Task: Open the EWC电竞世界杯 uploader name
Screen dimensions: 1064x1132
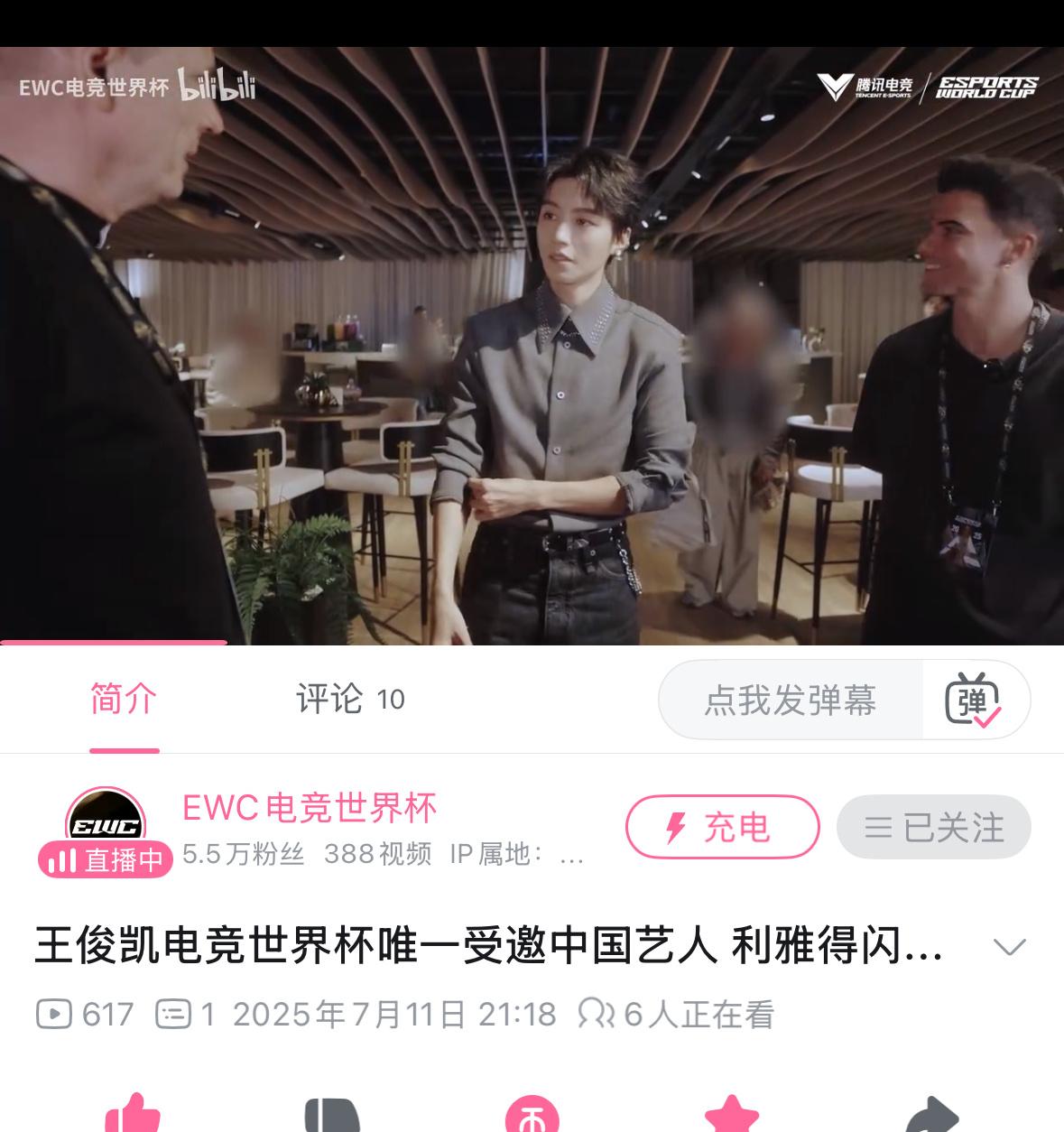Action: point(310,807)
